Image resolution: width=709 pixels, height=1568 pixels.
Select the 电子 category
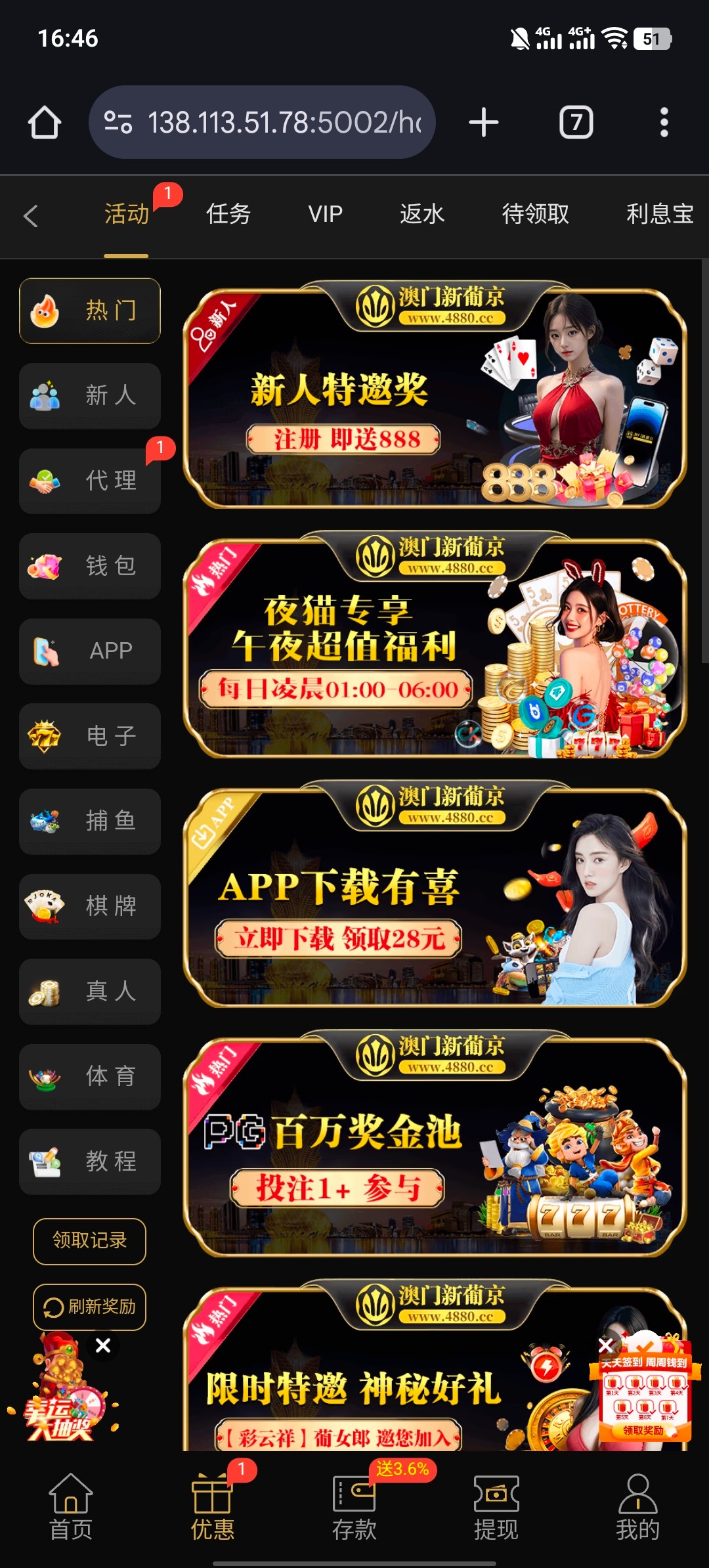click(x=90, y=736)
